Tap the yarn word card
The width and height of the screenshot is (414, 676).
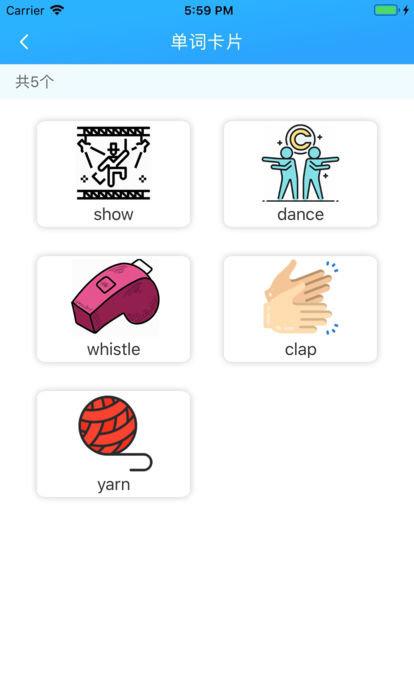click(113, 444)
